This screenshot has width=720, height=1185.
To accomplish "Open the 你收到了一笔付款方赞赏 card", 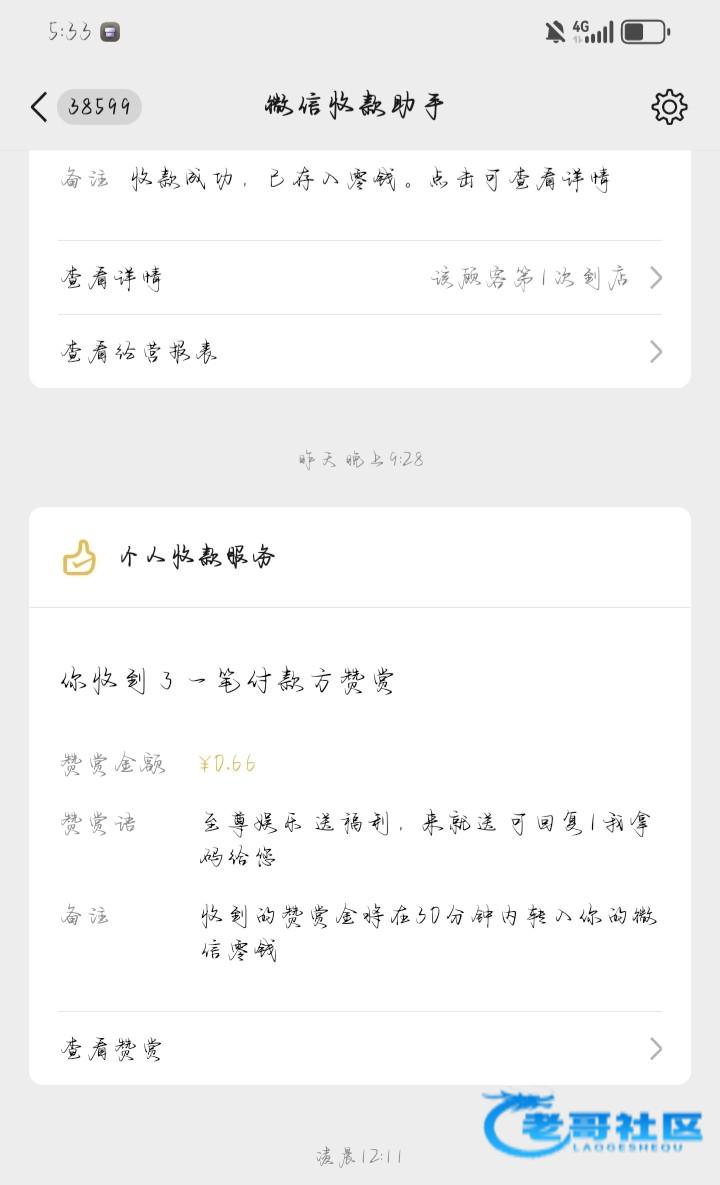I will [360, 796].
